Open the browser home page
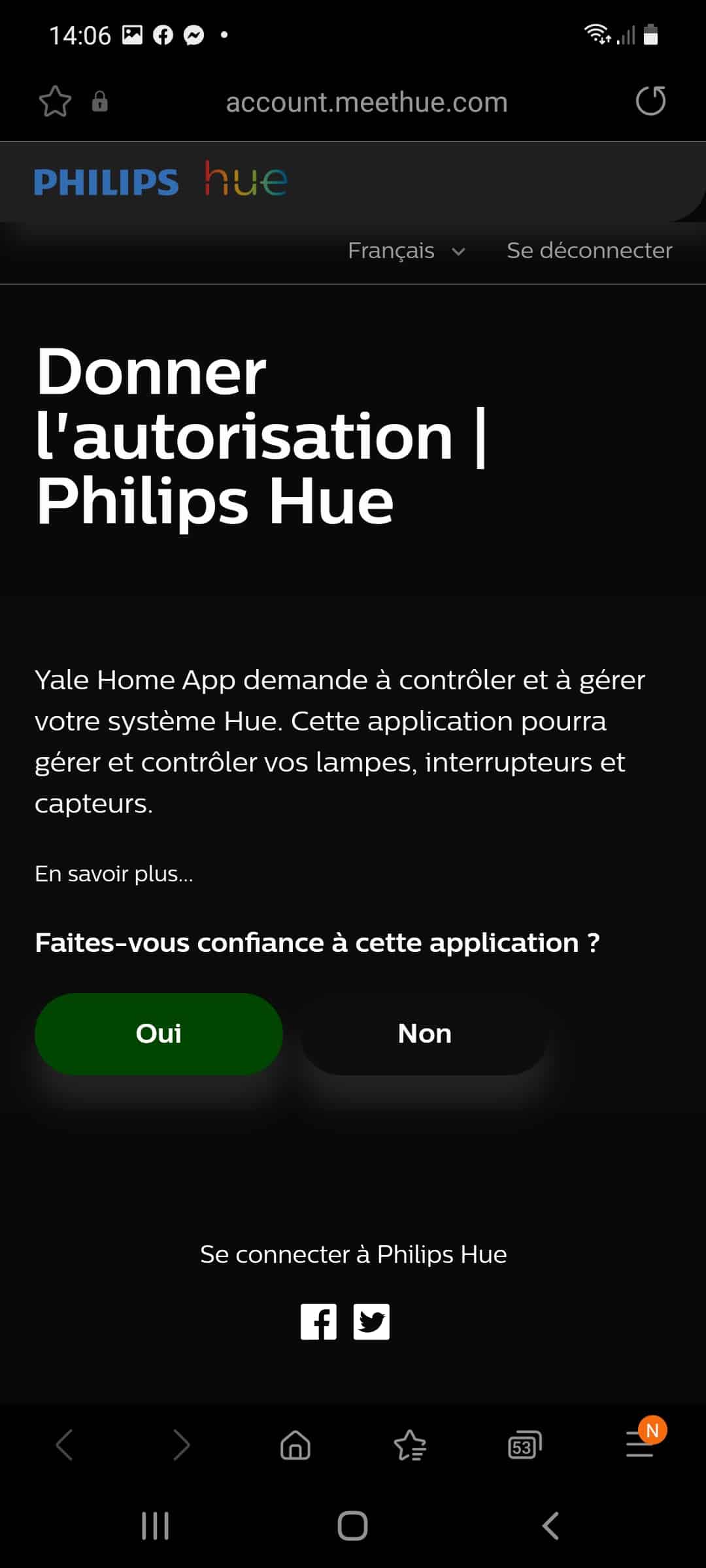706x1568 pixels. (295, 1445)
